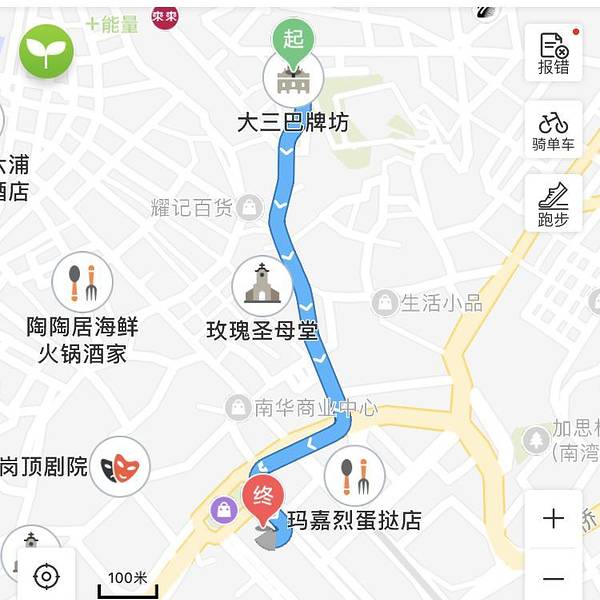Screen dimensions: 600x600
Task: Zoom in with the plus button
Action: tap(553, 519)
